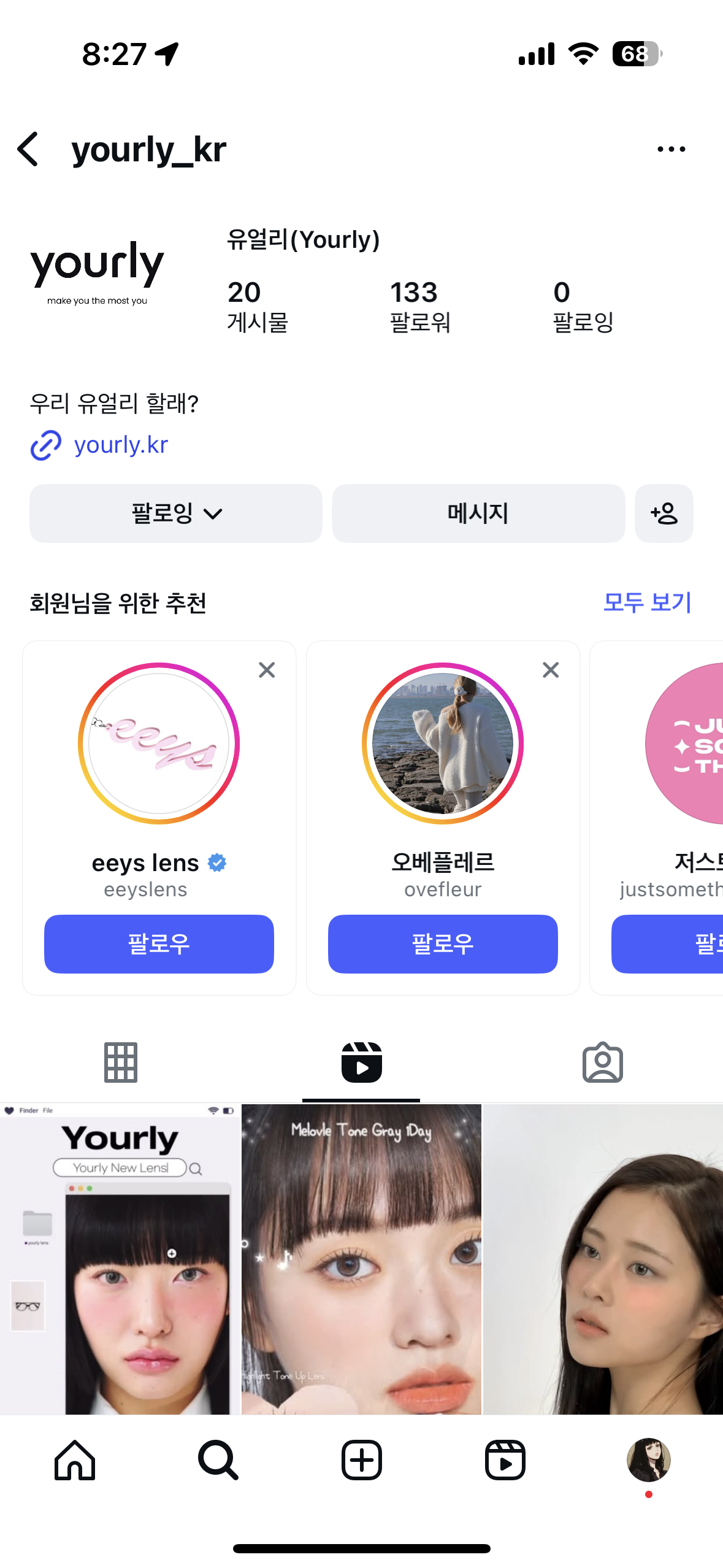Viewport: 723px width, 1568px height.
Task: Dismiss the 오베플레르 suggestion card
Action: 551,670
